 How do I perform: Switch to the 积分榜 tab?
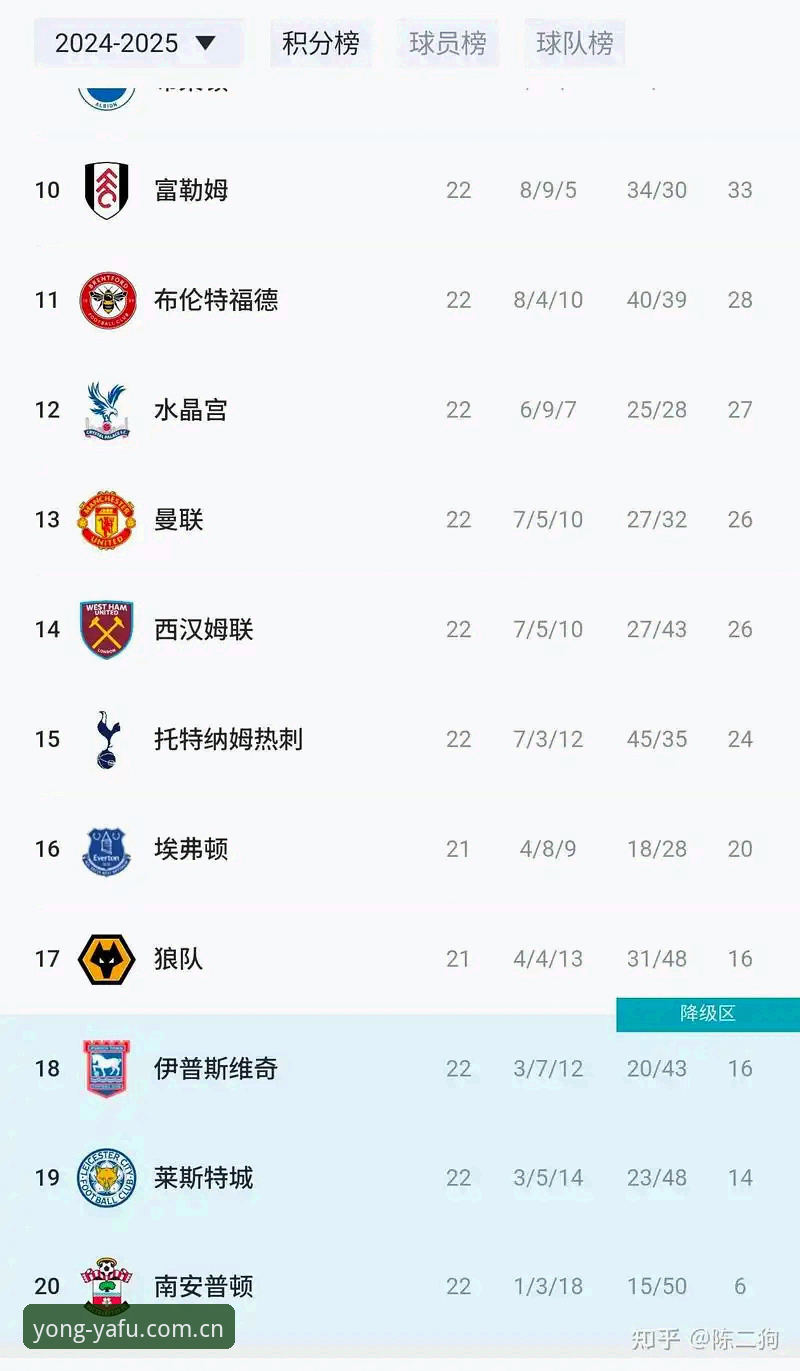click(x=321, y=43)
